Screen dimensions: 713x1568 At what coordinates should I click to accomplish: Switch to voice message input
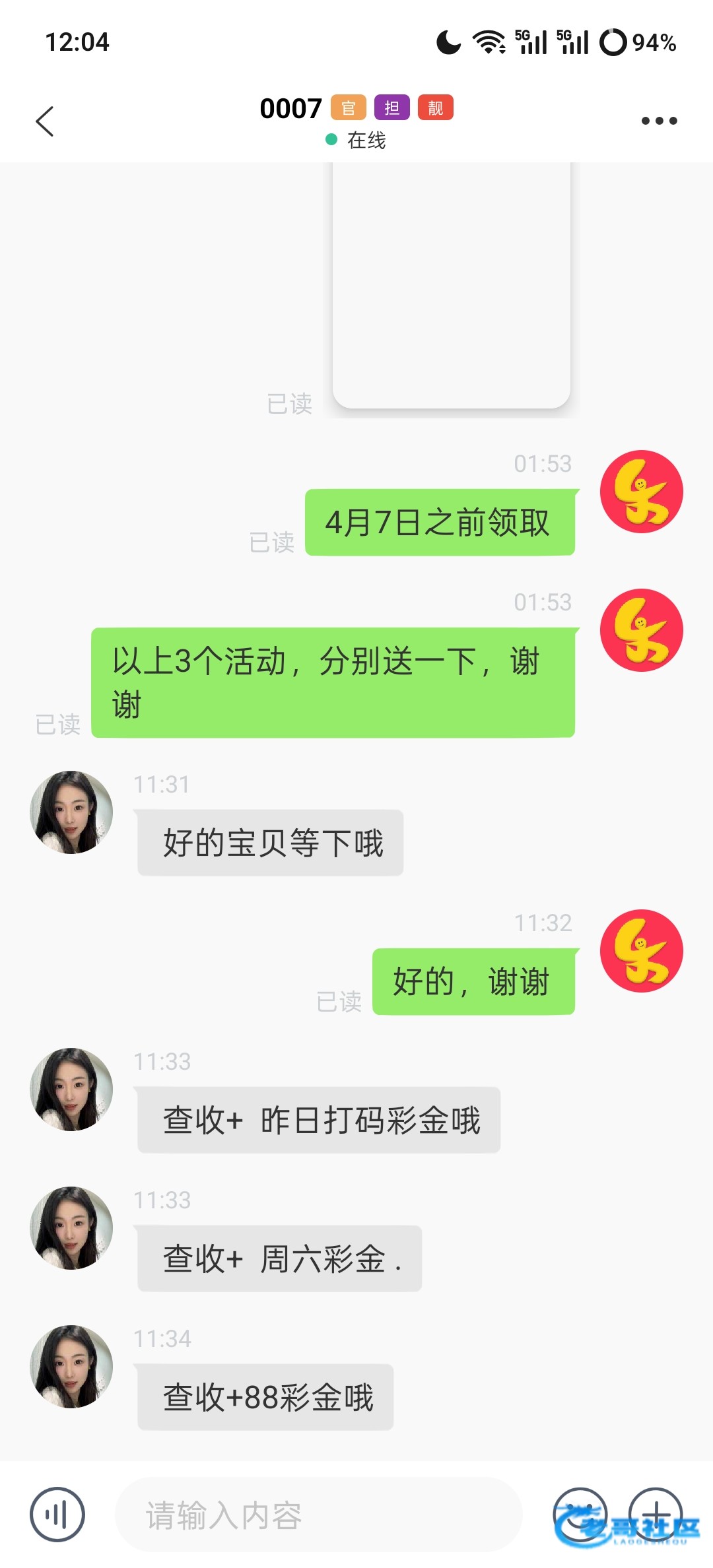click(x=57, y=1515)
